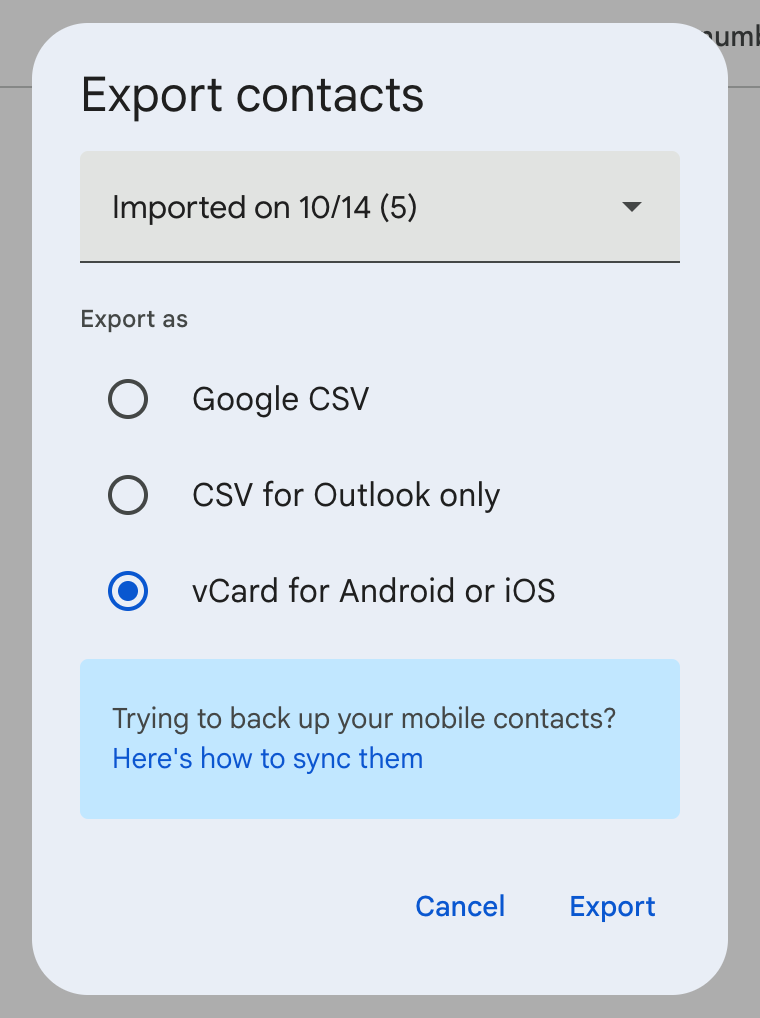
Task: Tap Export to download the contacts
Action: point(612,906)
